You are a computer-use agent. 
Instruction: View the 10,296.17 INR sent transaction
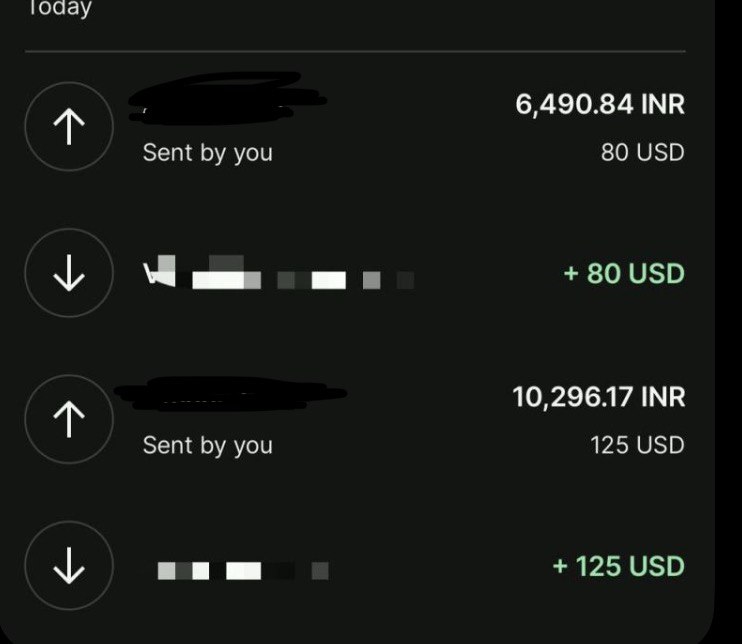click(x=355, y=420)
